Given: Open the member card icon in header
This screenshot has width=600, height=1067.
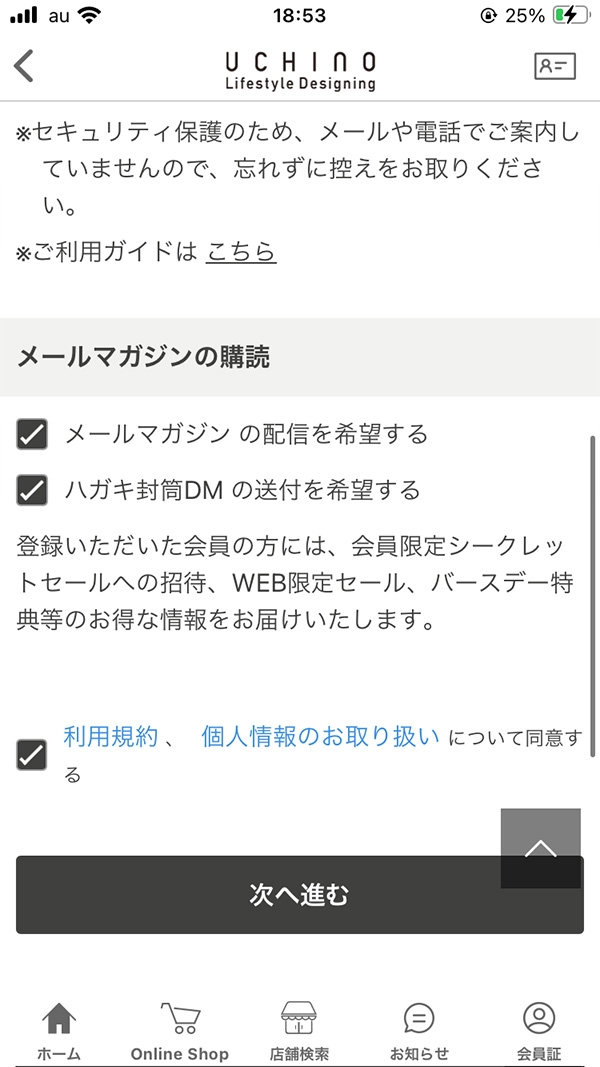Looking at the screenshot, I should 555,66.
